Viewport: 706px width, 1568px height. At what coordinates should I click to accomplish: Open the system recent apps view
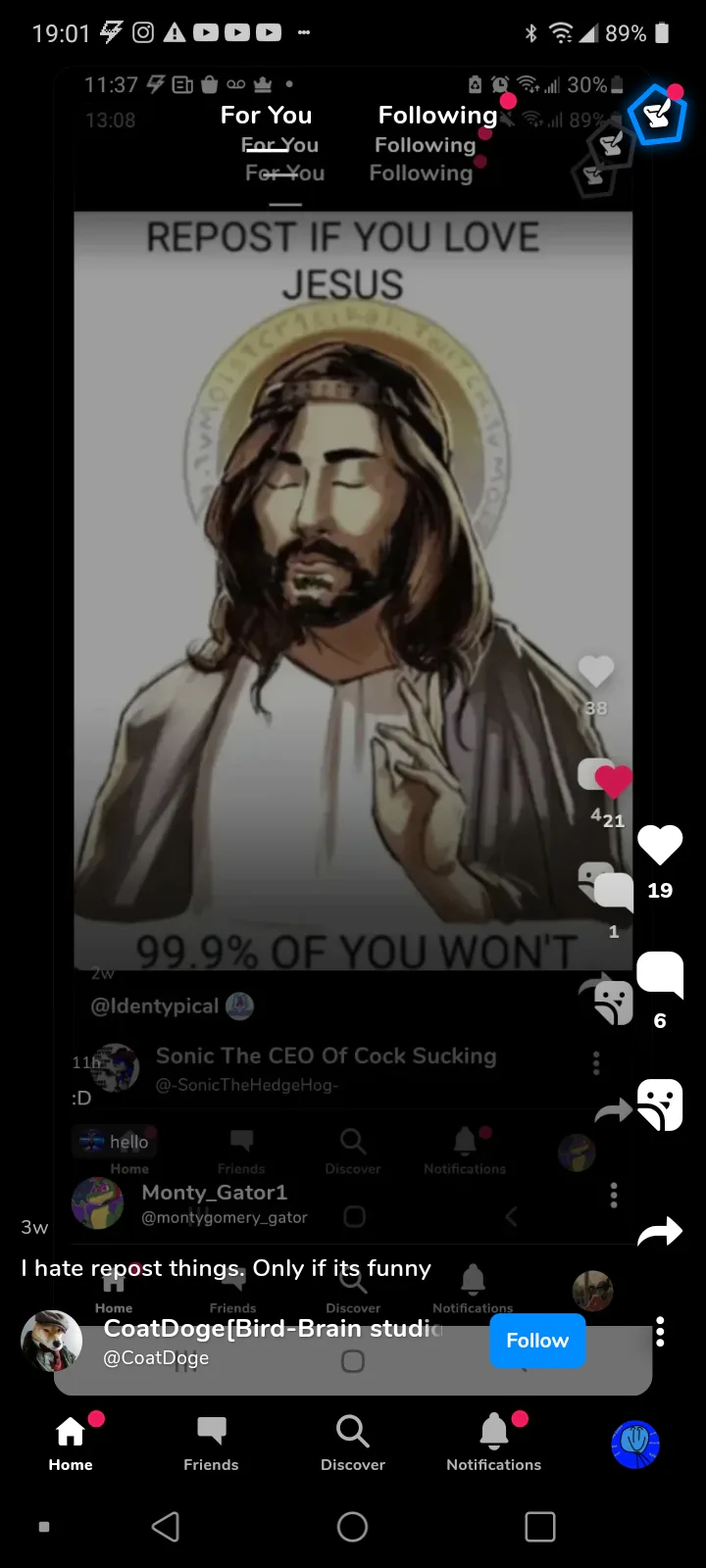click(x=540, y=1526)
